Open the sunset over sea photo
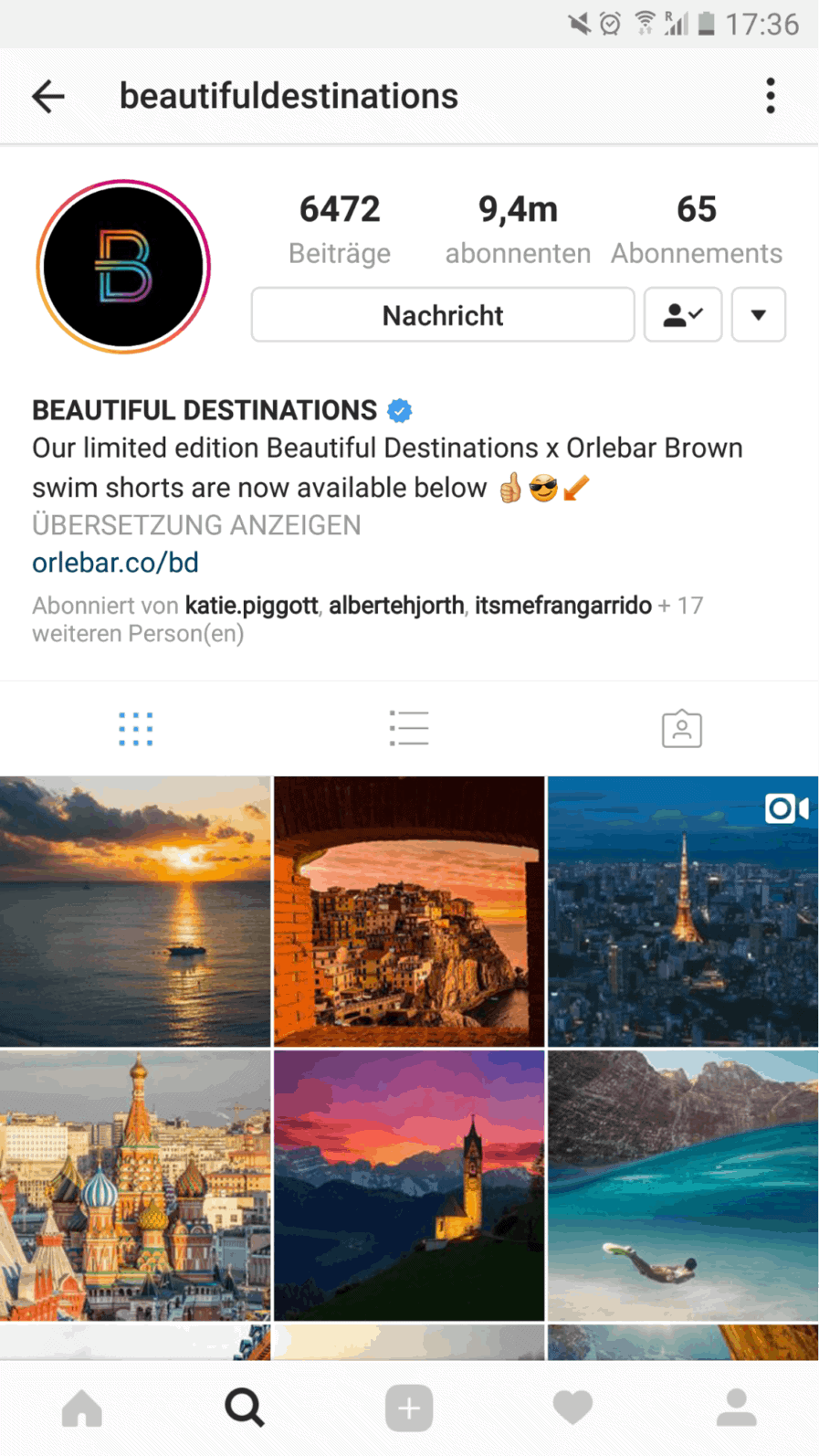This screenshot has width=819, height=1456. tap(135, 912)
